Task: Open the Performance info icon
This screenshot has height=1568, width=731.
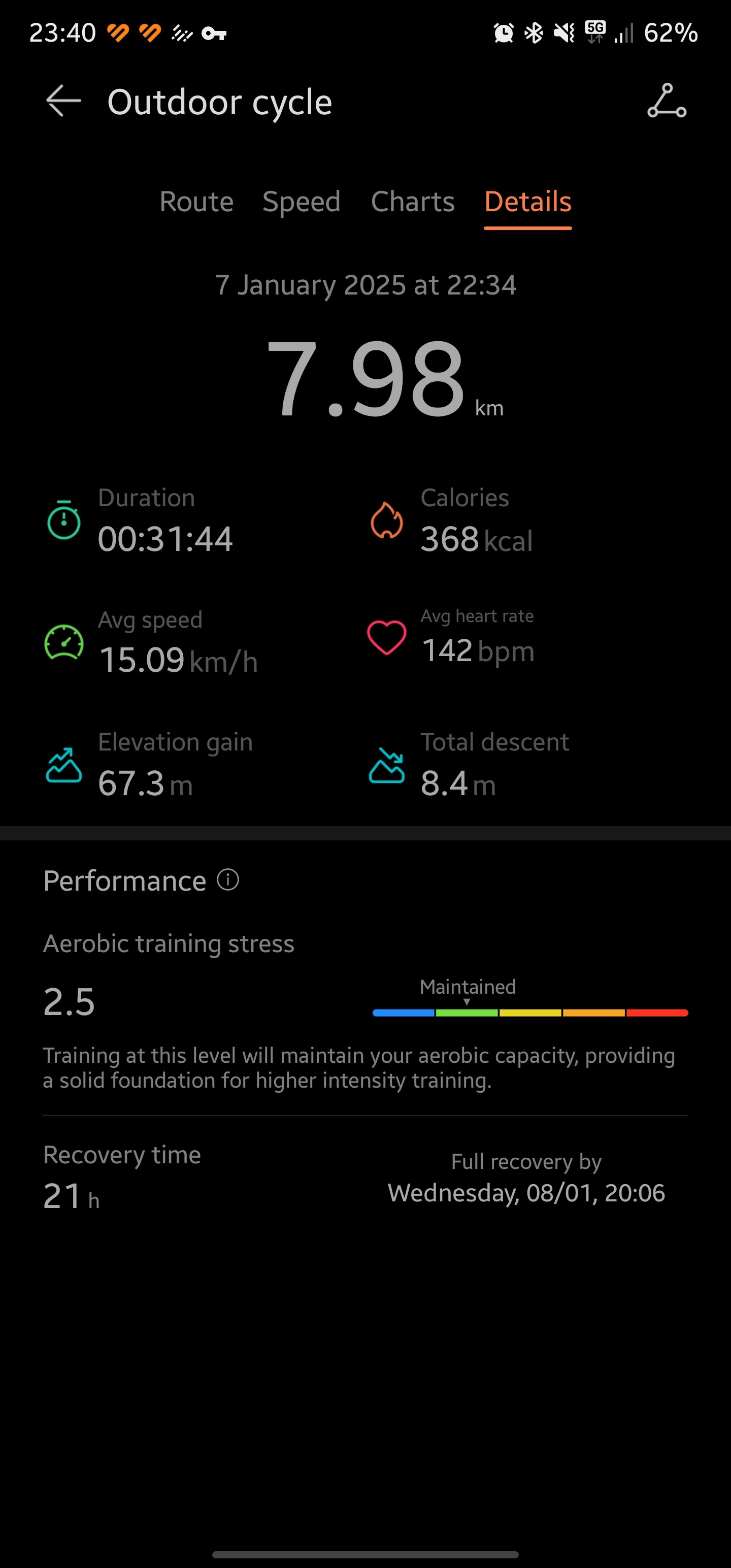Action: coord(228,879)
